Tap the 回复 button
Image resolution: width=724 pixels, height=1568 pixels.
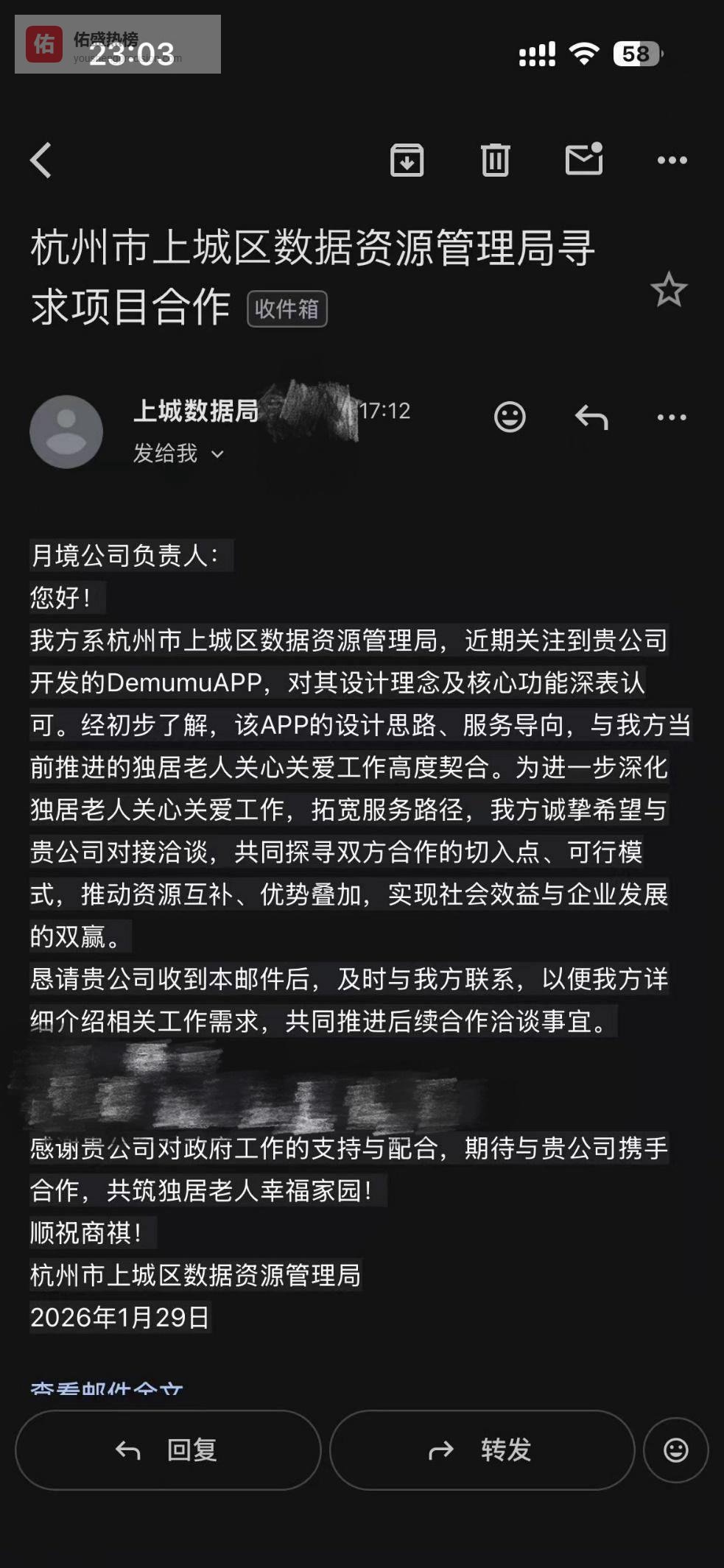tap(168, 1449)
